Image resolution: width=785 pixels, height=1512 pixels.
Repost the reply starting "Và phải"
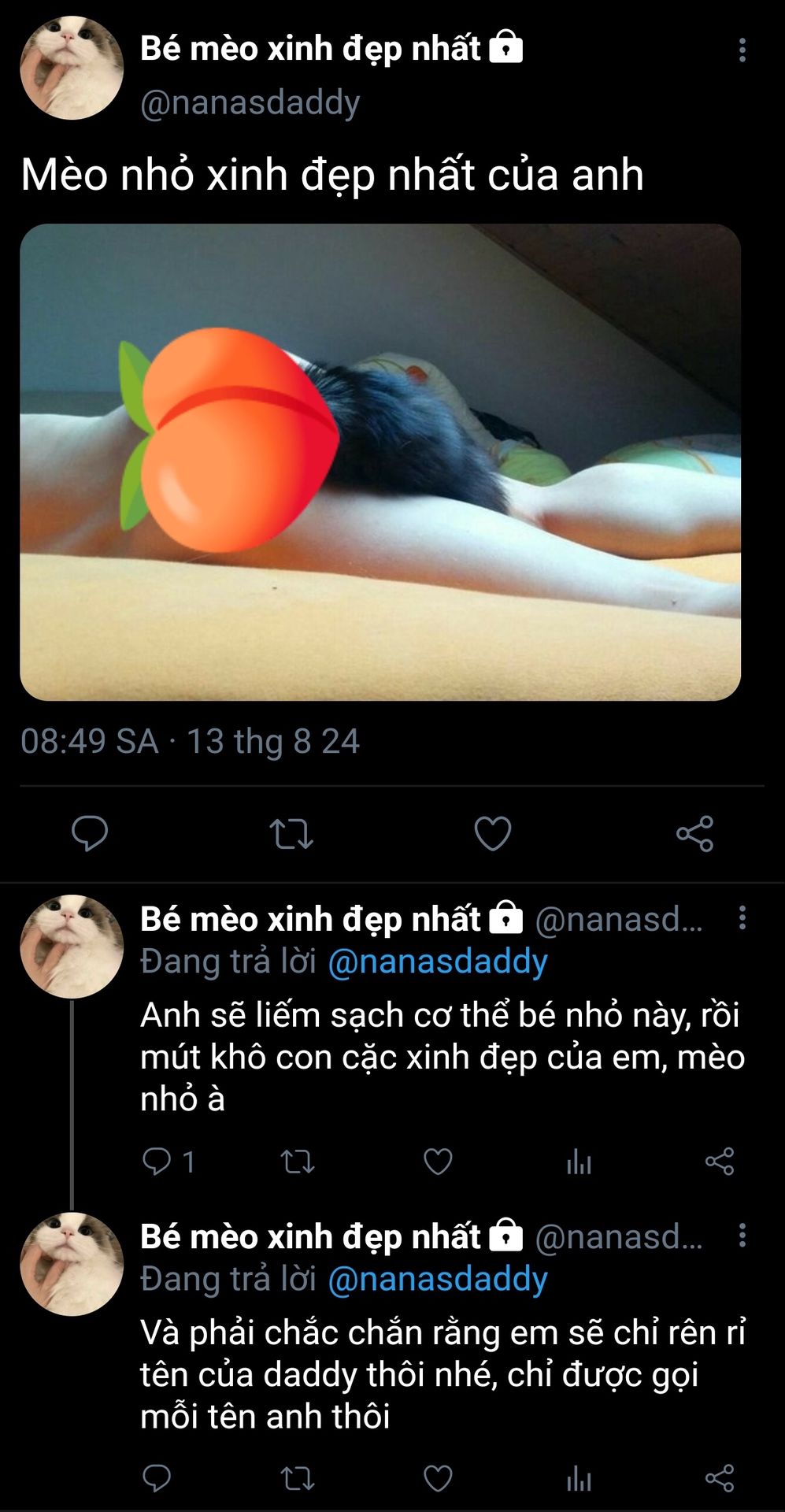coord(298,1479)
